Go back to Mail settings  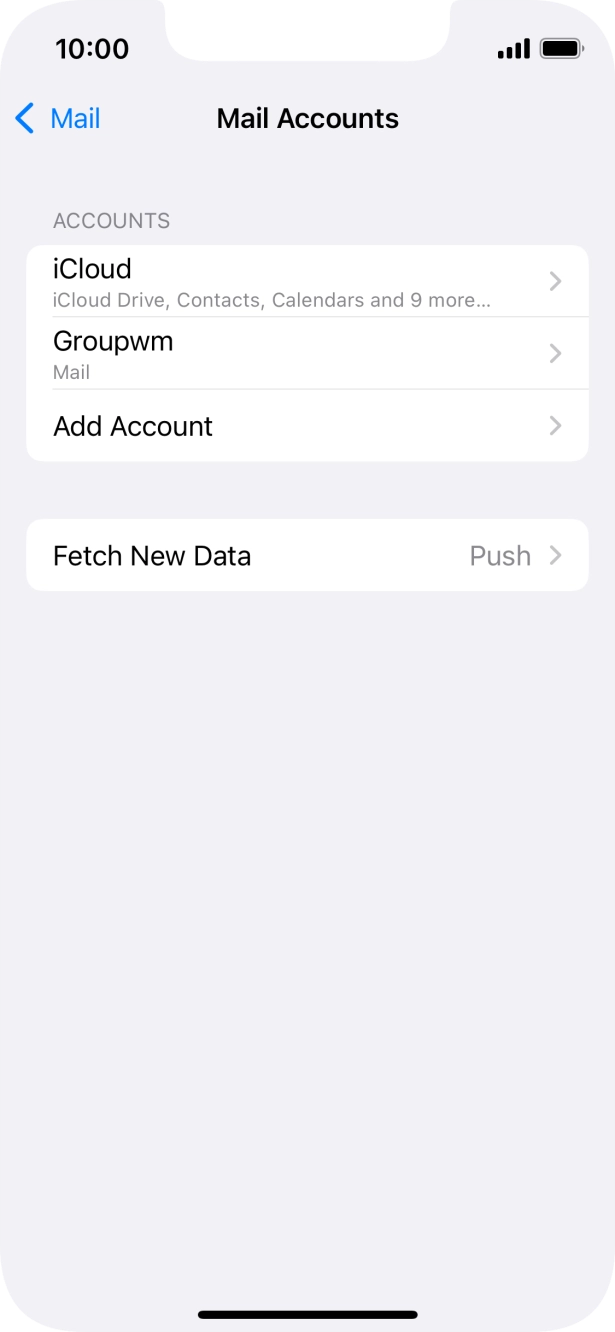tap(58, 119)
